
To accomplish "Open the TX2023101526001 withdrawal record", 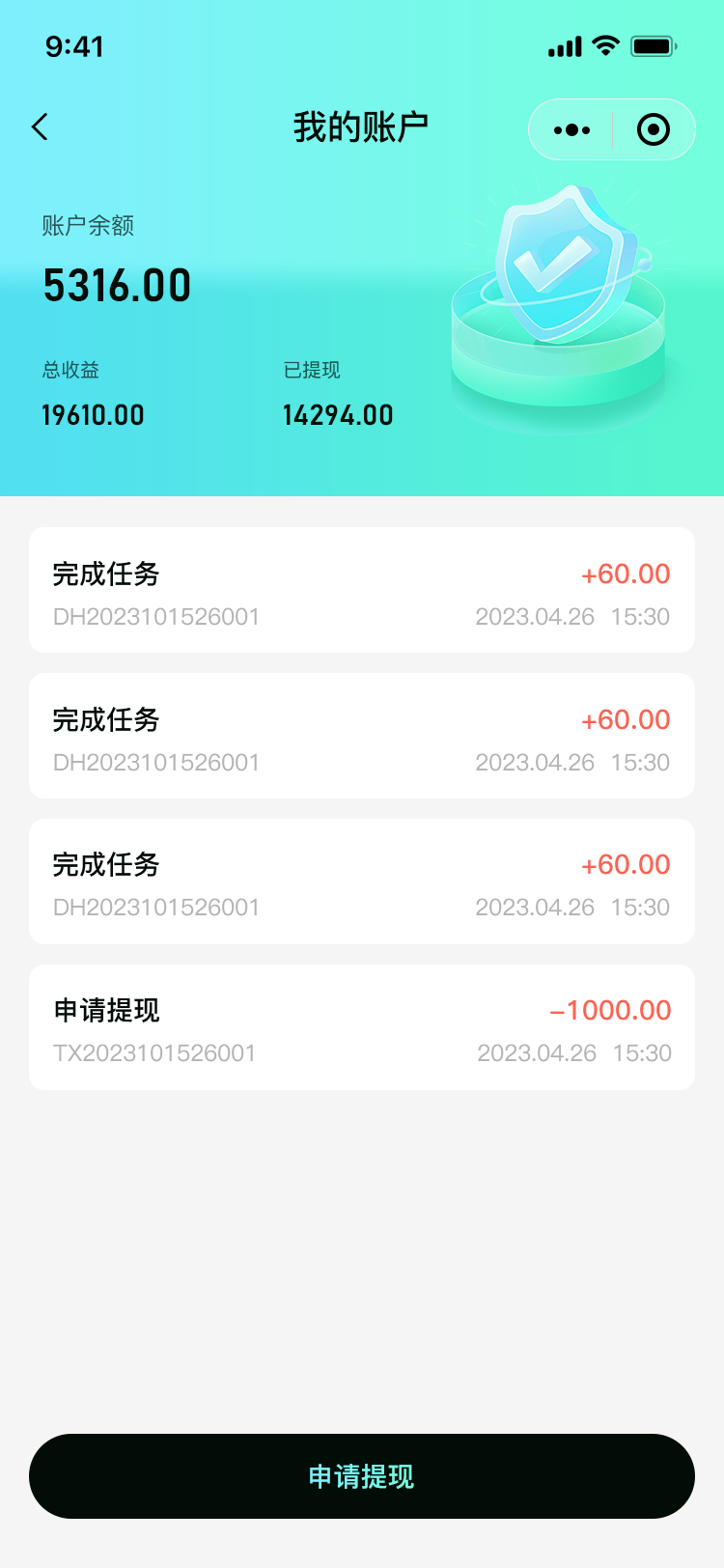I will 362,1027.
